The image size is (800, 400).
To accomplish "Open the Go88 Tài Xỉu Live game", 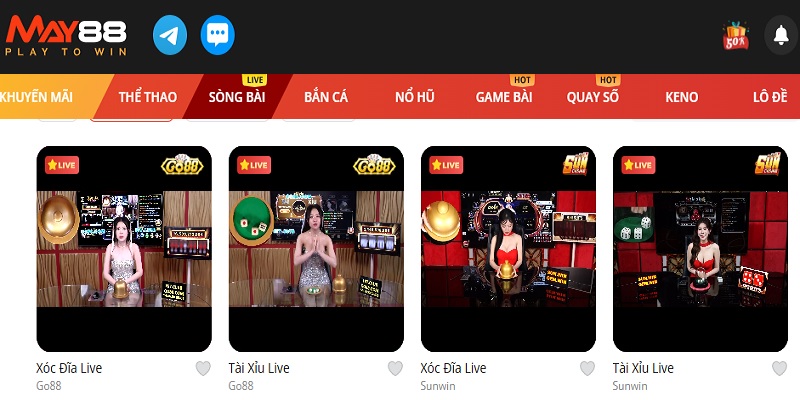I will point(316,247).
